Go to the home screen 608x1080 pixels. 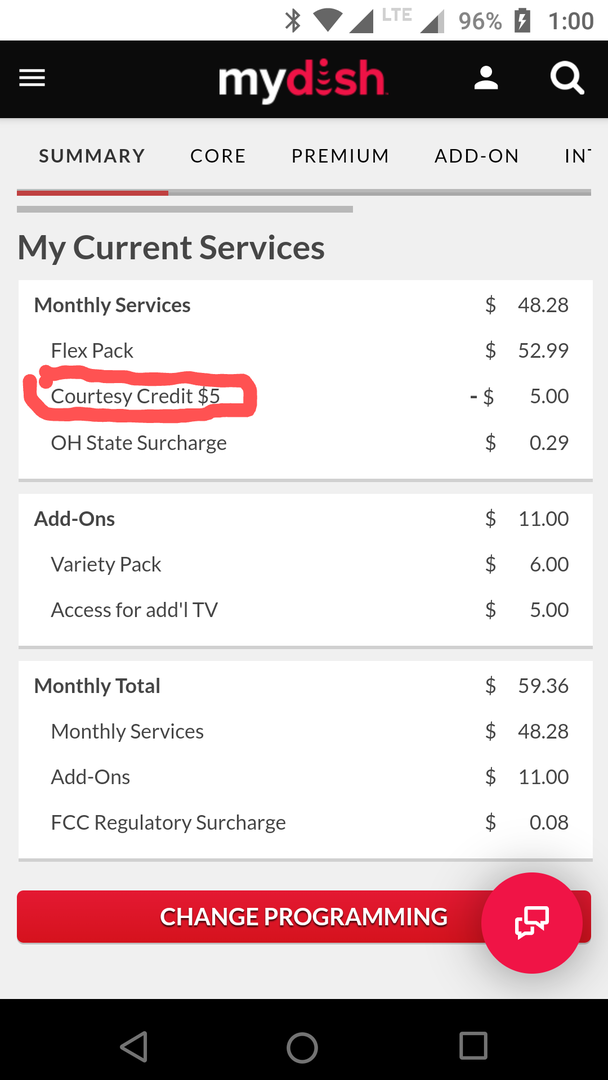click(x=302, y=1047)
